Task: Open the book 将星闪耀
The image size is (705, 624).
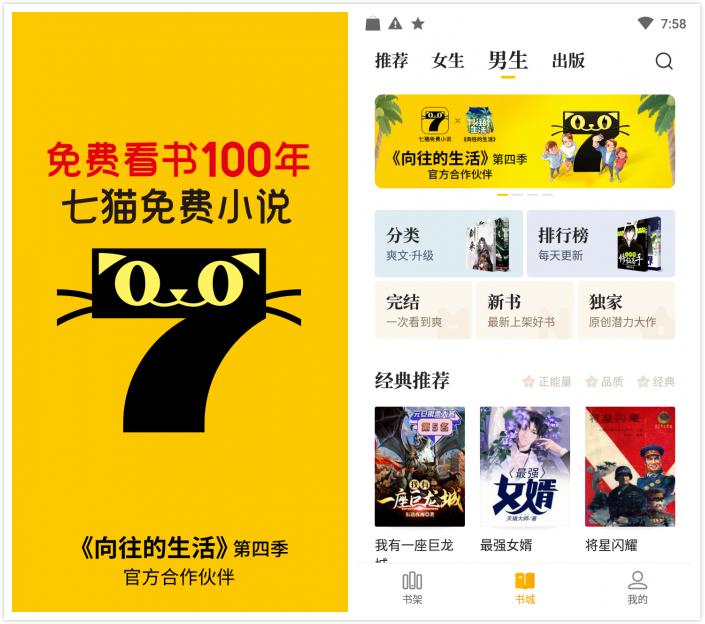Action: (629, 467)
